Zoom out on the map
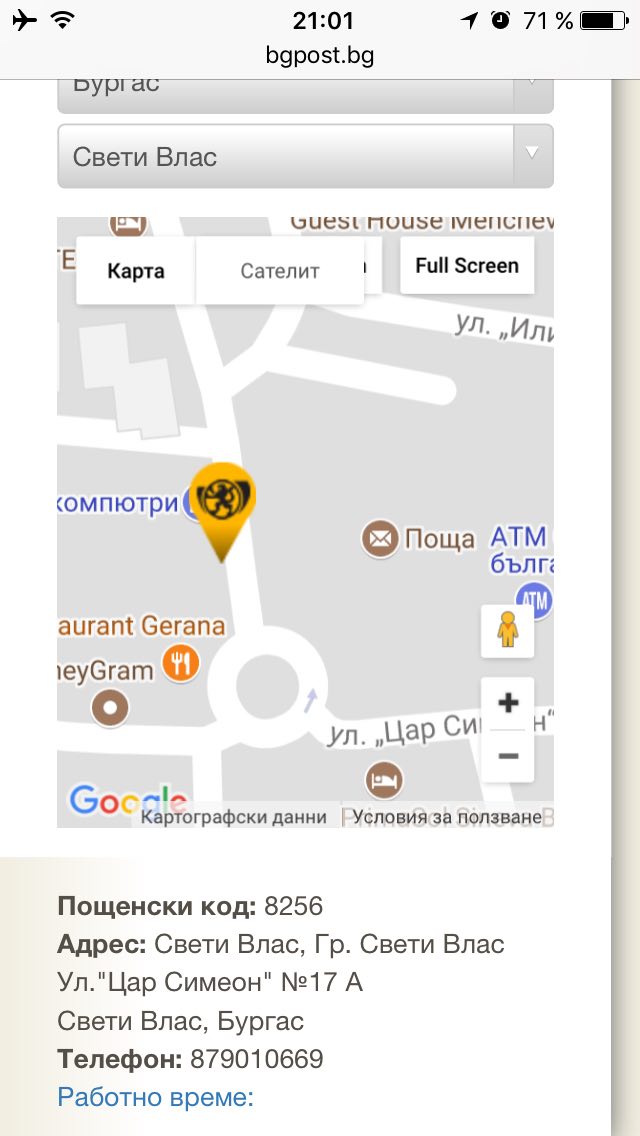Image resolution: width=640 pixels, height=1136 pixels. pos(508,756)
